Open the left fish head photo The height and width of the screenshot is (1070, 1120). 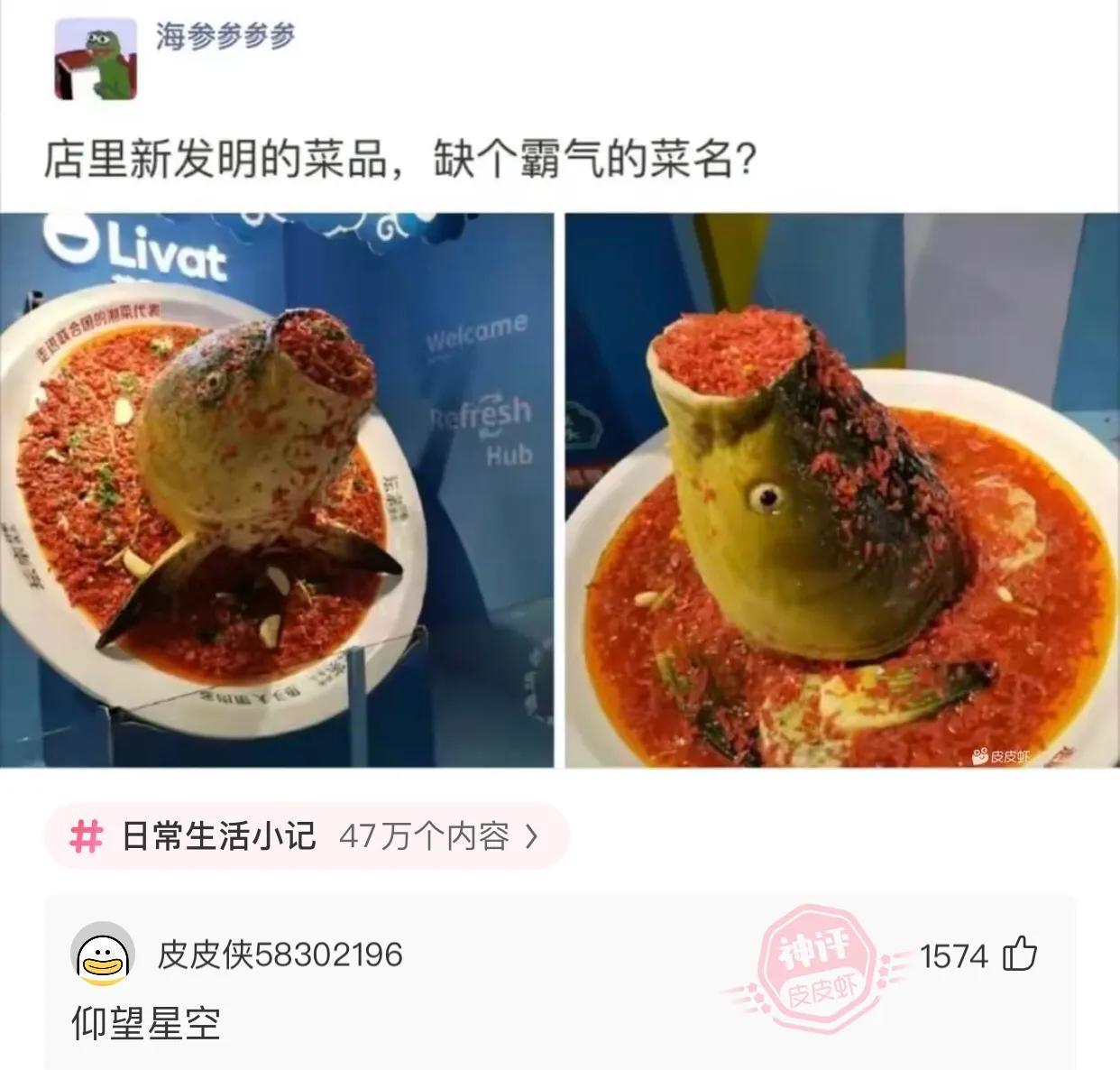tap(276, 490)
